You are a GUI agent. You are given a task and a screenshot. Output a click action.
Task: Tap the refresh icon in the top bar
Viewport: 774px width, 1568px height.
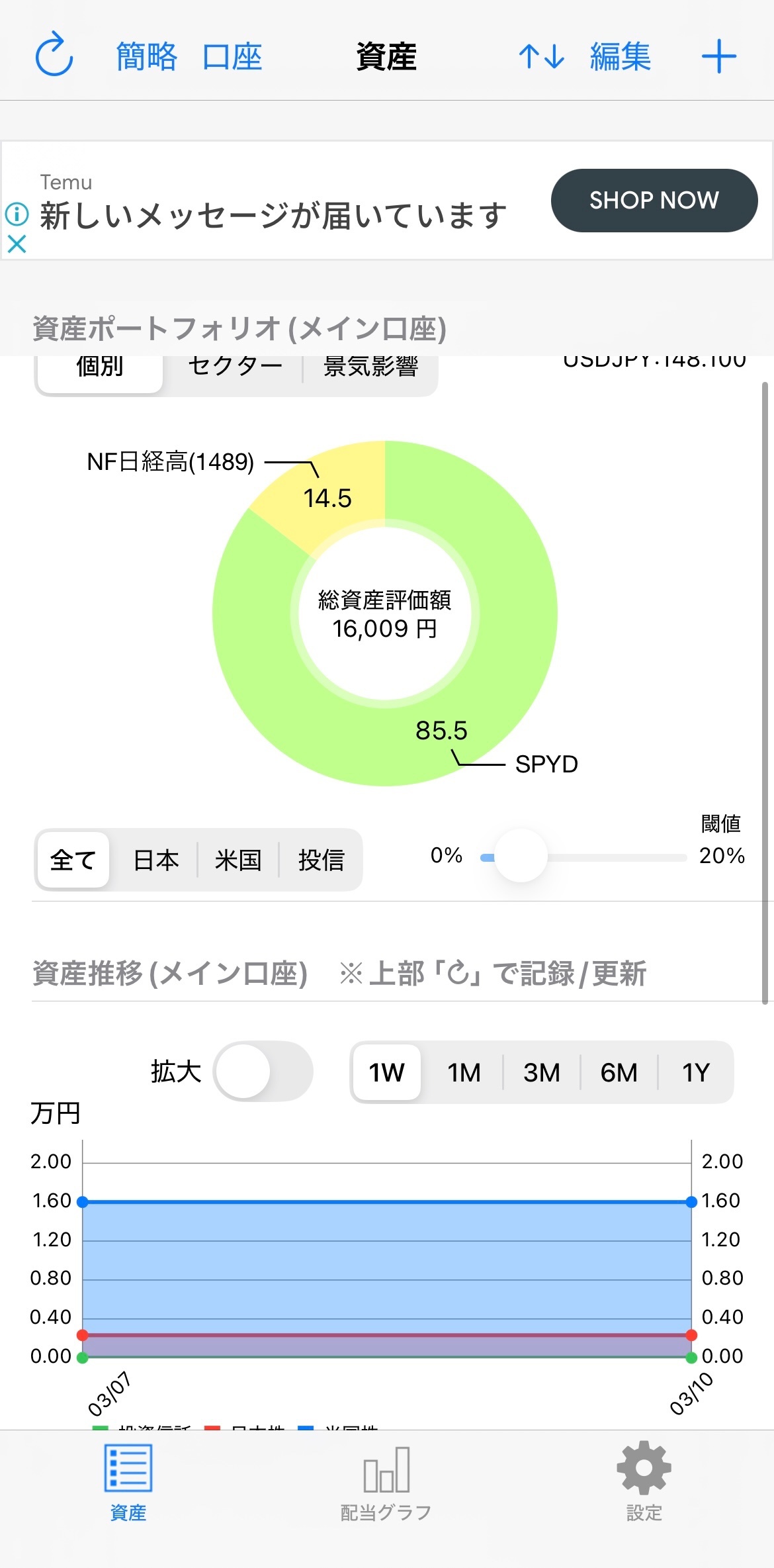pos(54,55)
